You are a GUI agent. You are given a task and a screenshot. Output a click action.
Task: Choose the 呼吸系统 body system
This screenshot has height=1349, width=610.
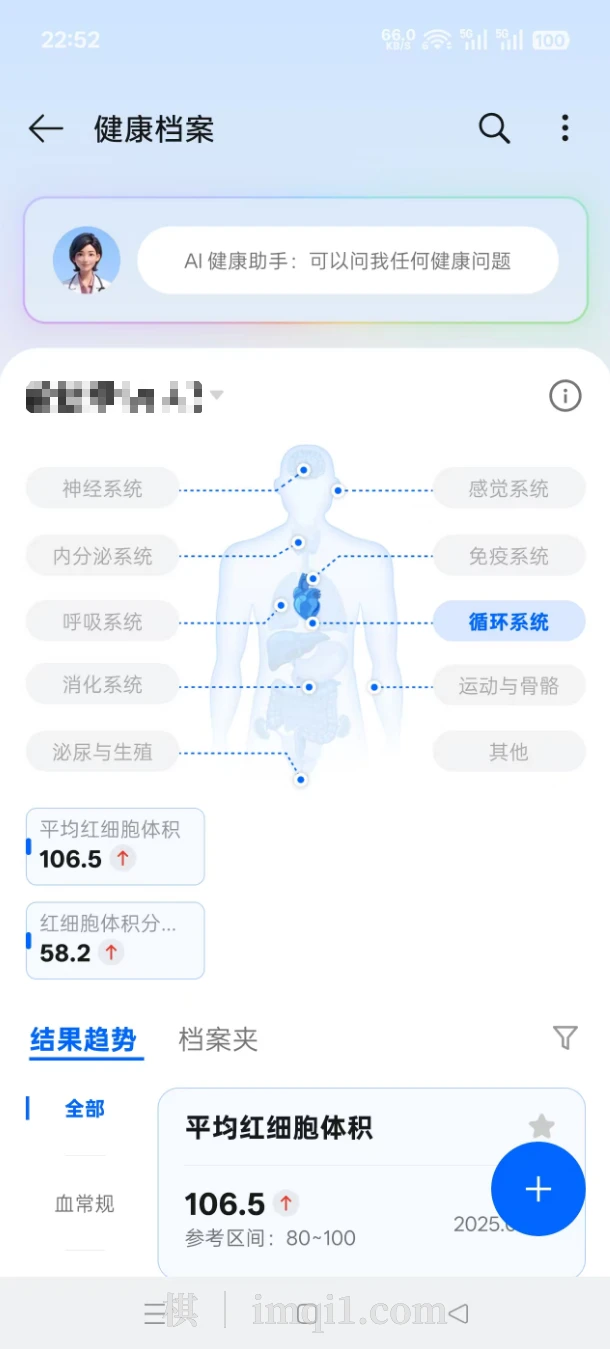(102, 622)
